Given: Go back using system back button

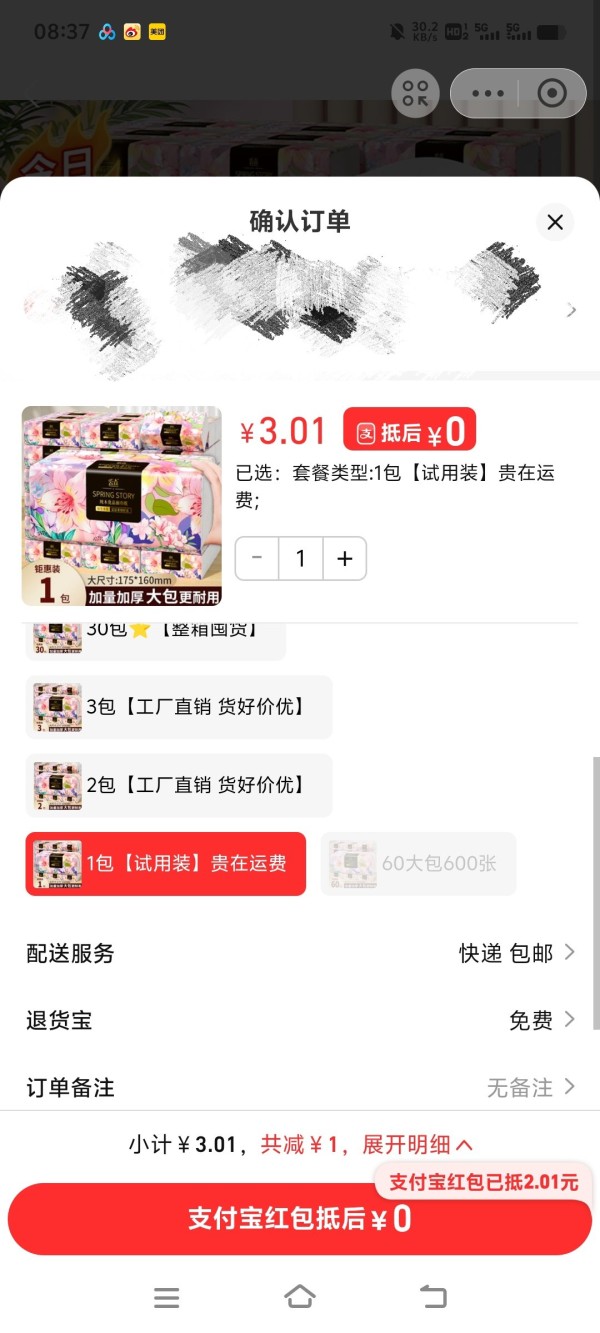Looking at the screenshot, I should click(433, 1297).
